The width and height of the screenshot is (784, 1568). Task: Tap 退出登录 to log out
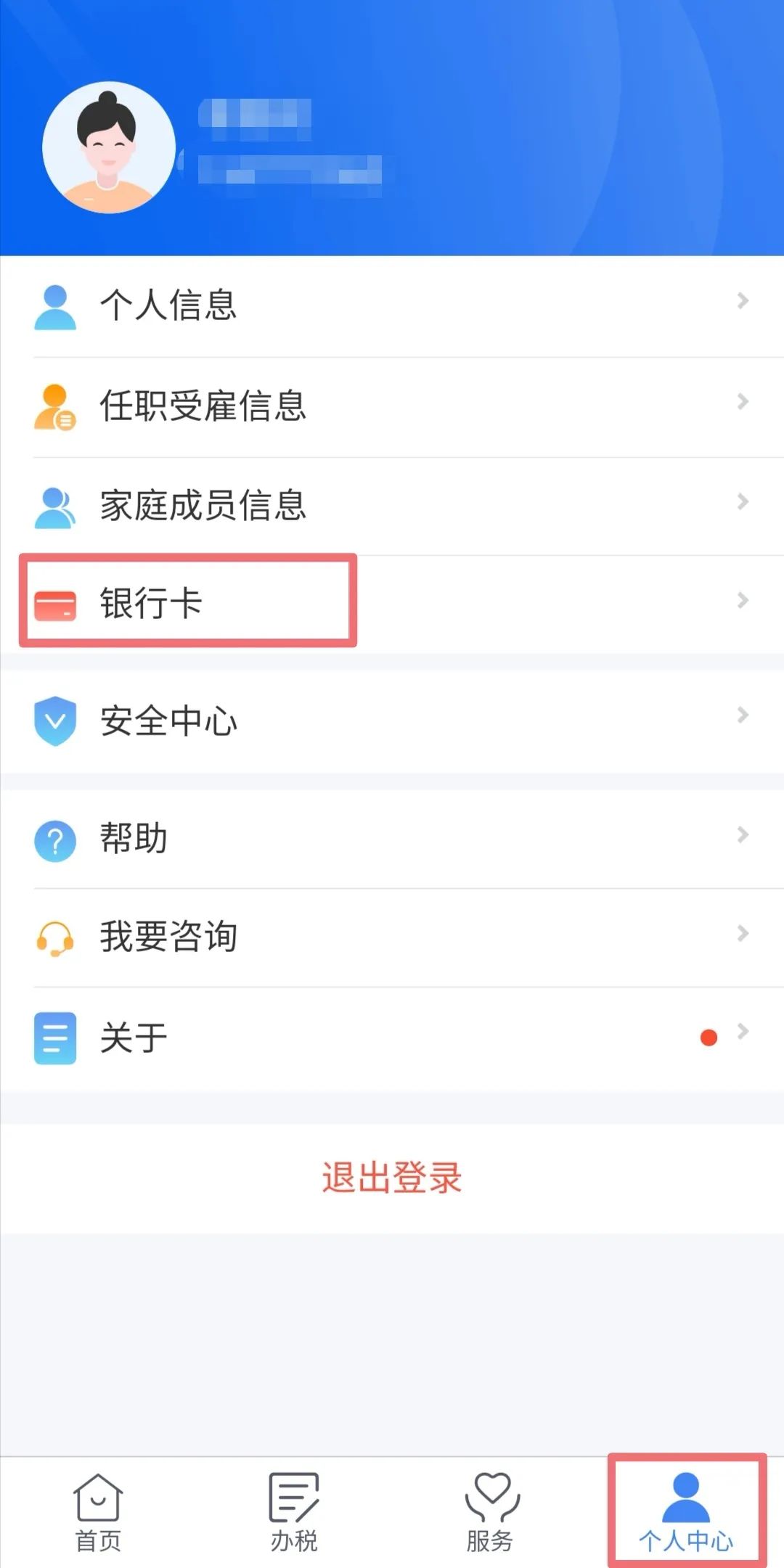(x=392, y=1178)
